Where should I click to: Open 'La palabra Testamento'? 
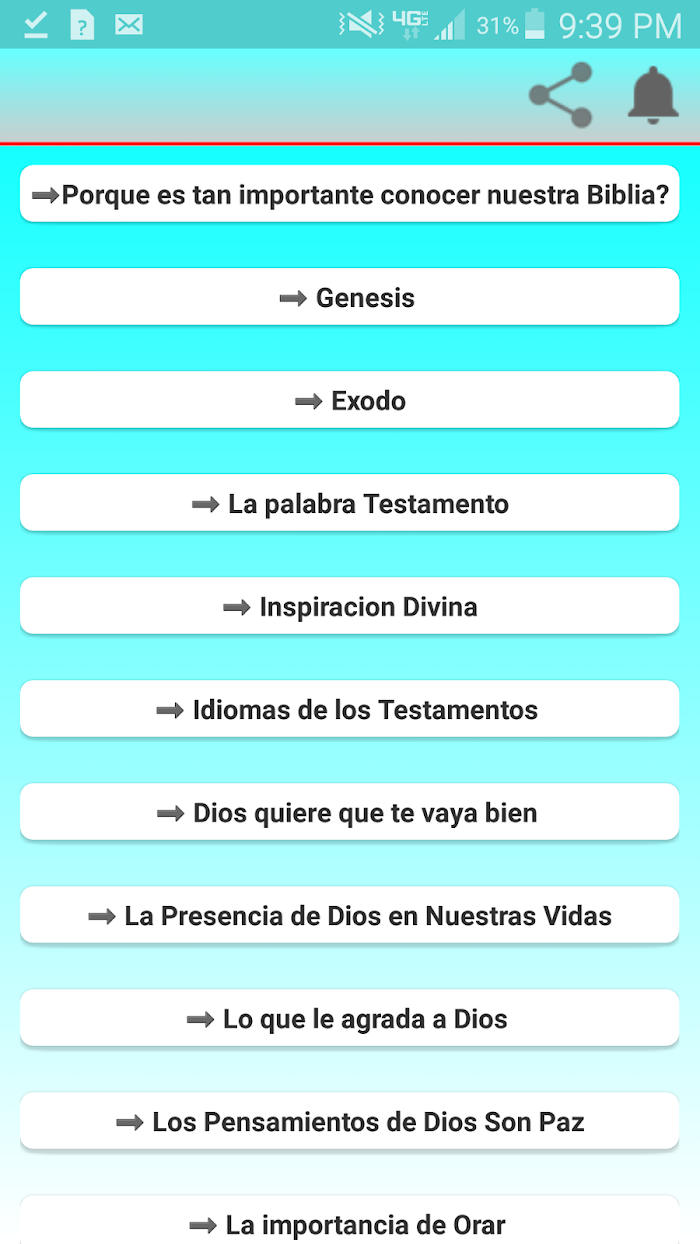click(350, 503)
